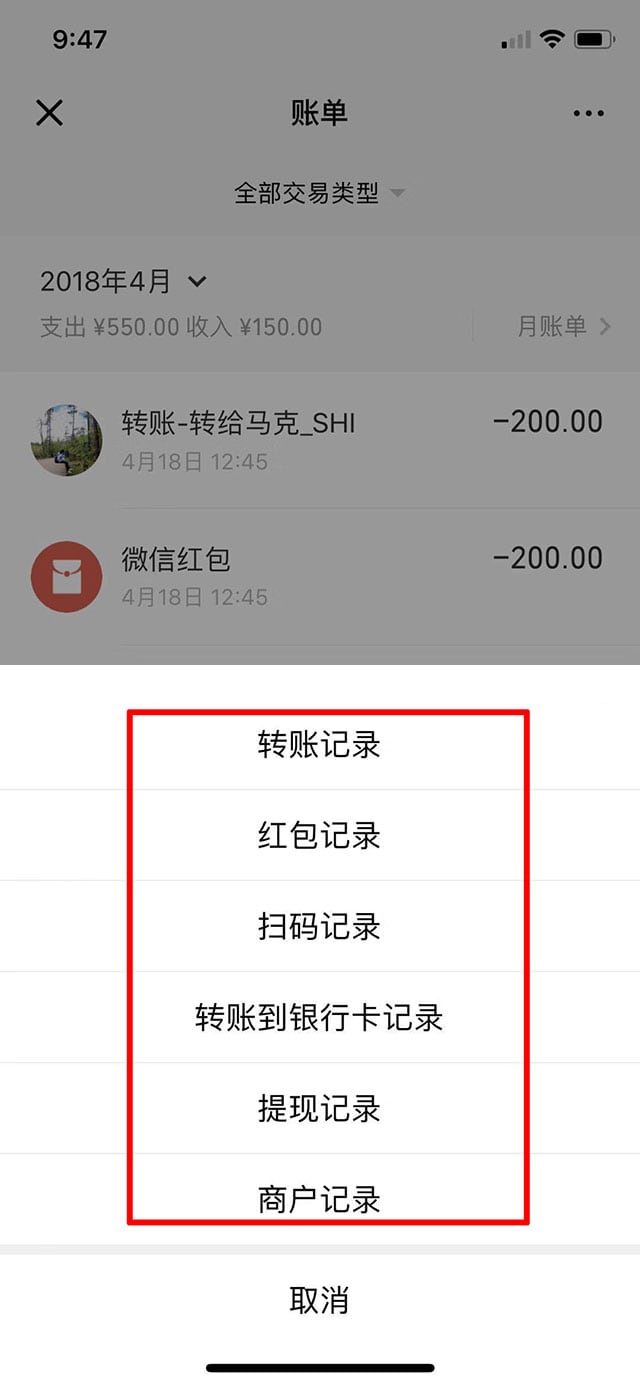Viewport: 640px width, 1386px height.
Task: Open the 微信红包 transaction
Action: tap(319, 576)
